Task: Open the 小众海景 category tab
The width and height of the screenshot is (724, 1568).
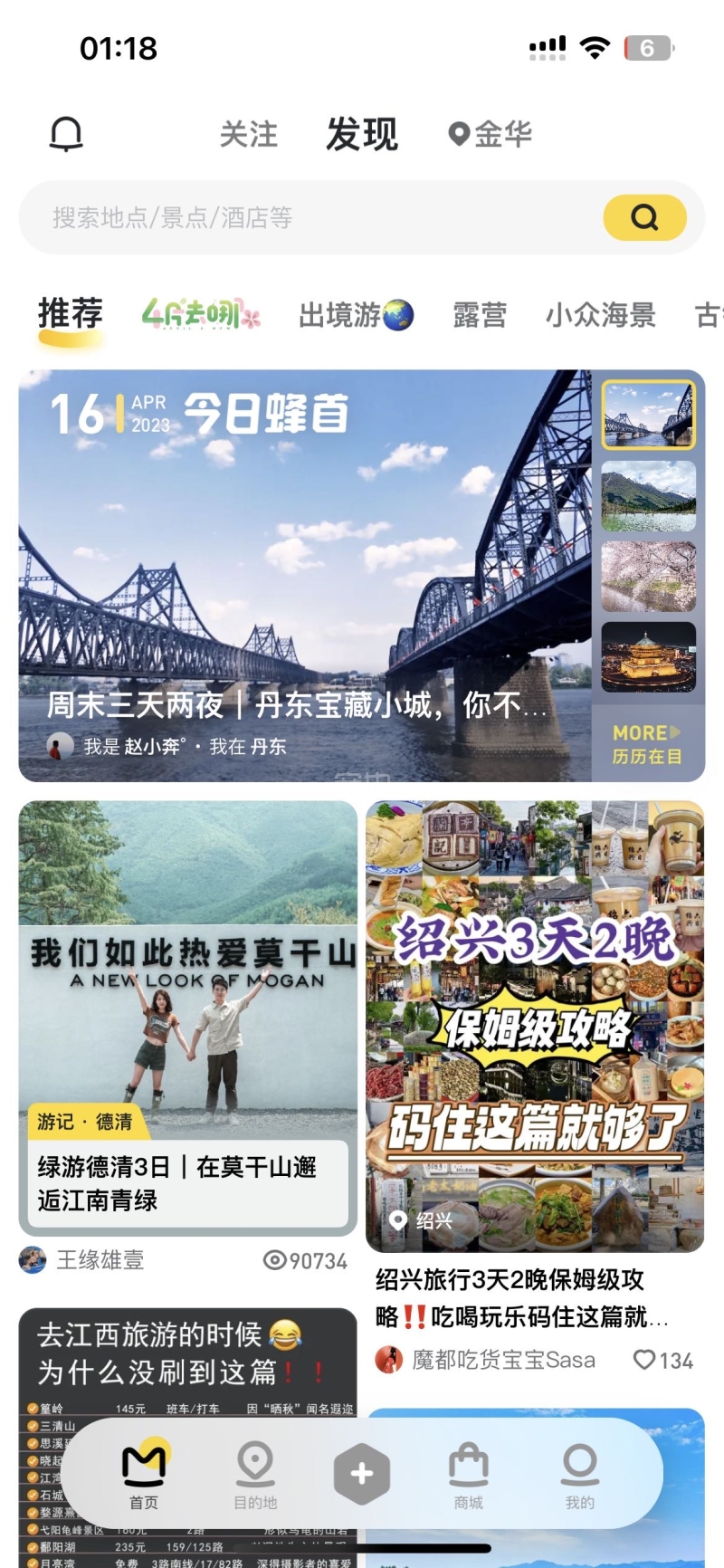Action: point(600,315)
